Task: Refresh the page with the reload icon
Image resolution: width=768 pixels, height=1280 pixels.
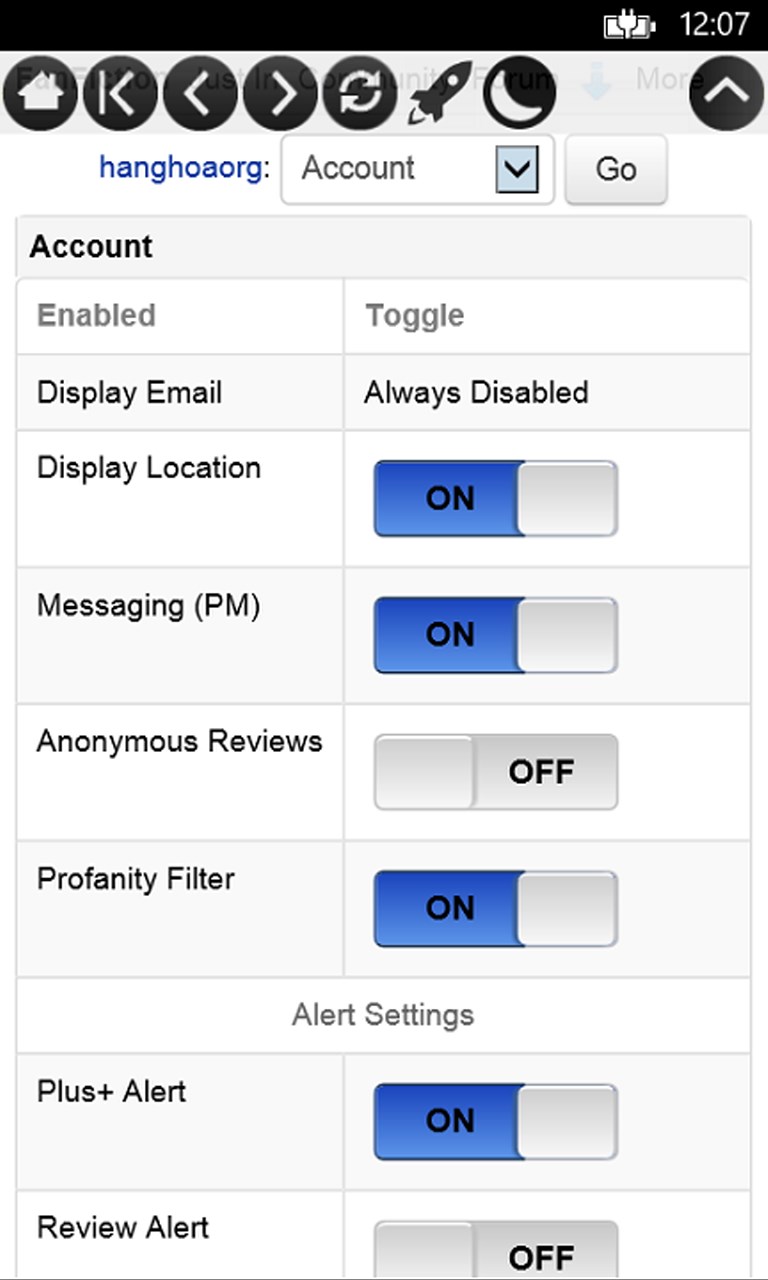Action: [x=360, y=93]
